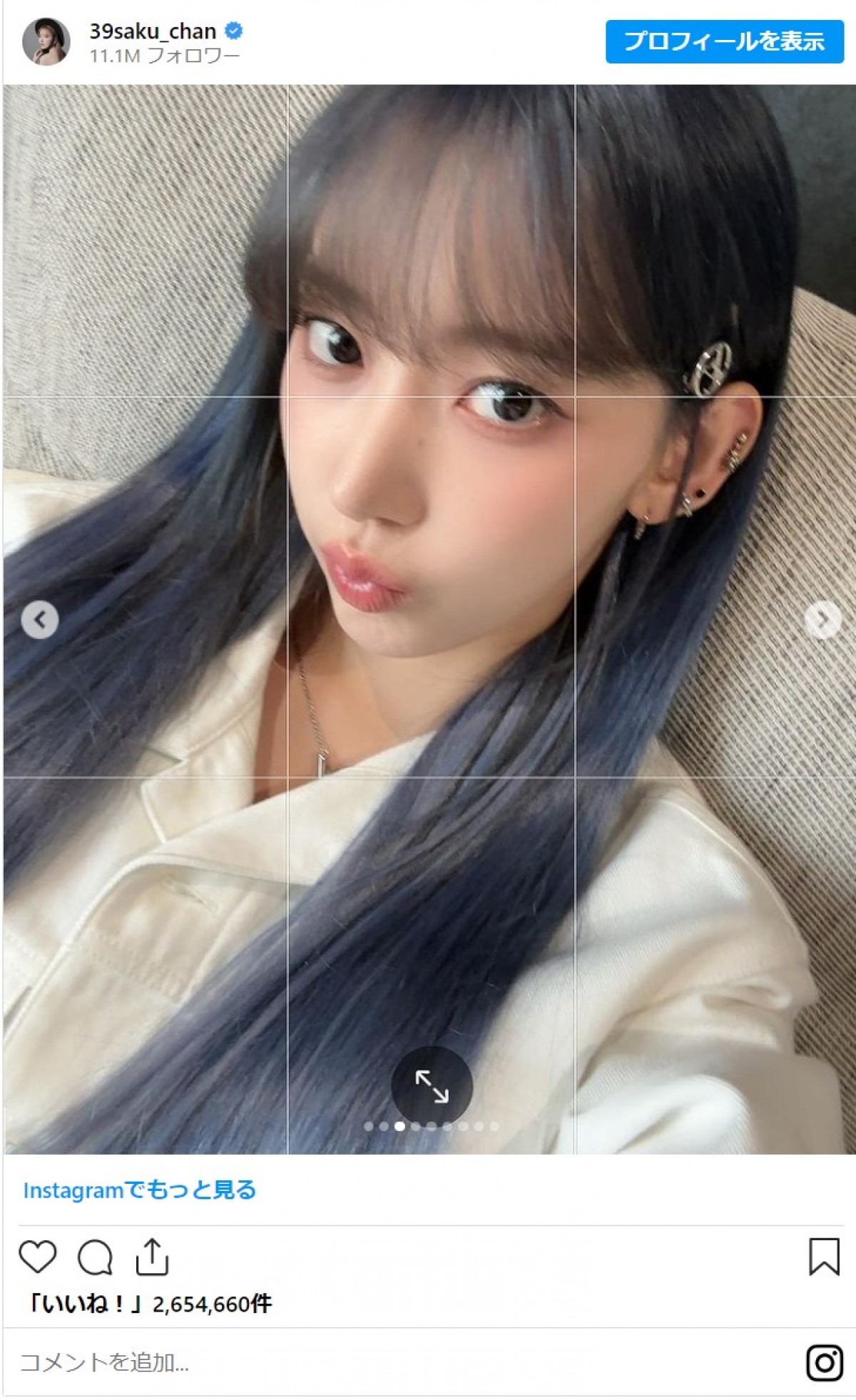
Task: Advance to the next photo in carousel
Action: [x=822, y=620]
